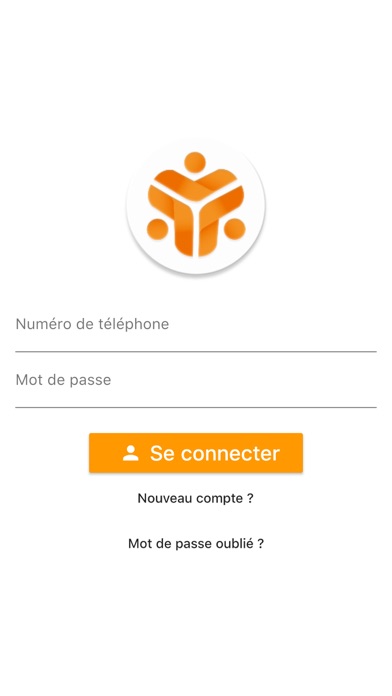Screen dimensions: 392x696
Task: Focus the Mot de passe field
Action: point(196,384)
